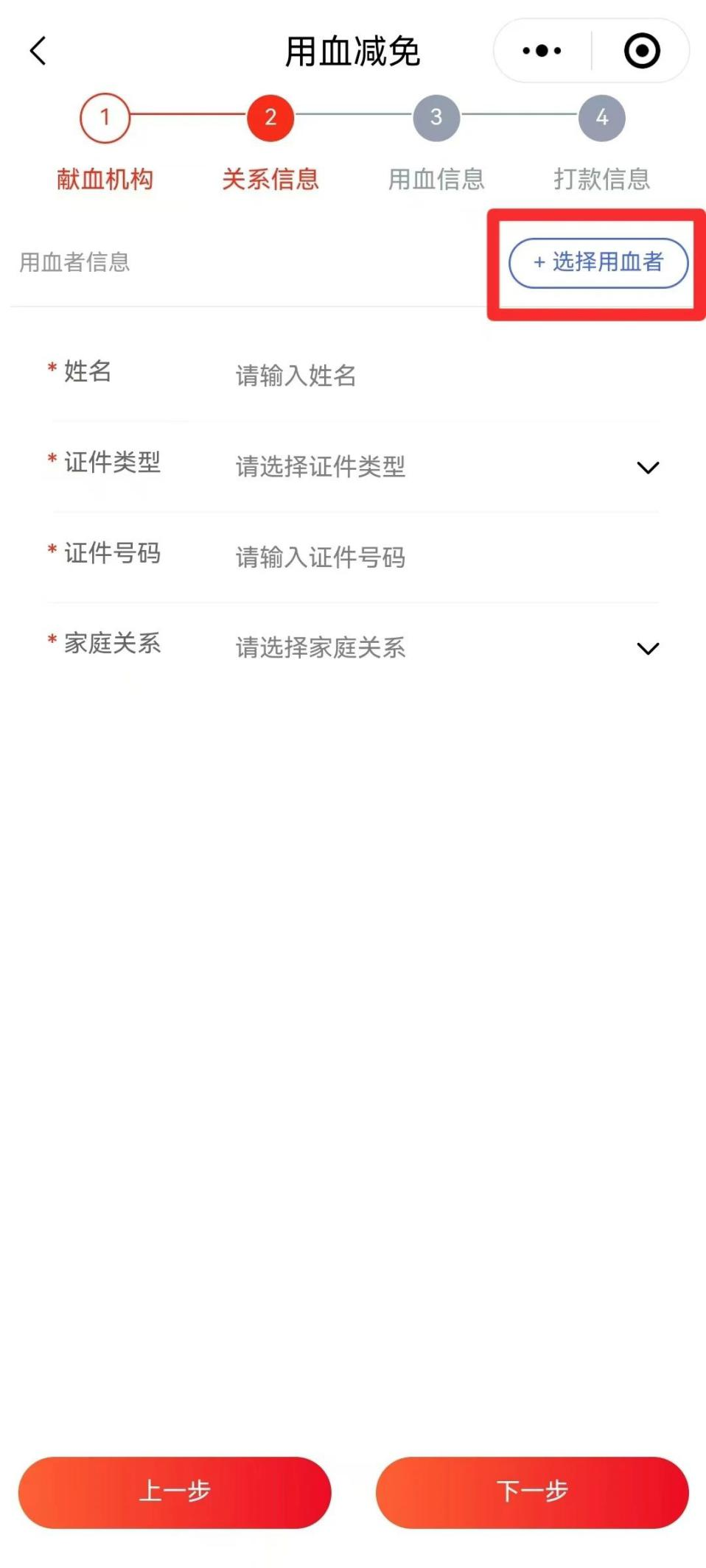Select step 3 circle 用血信息

pos(436,116)
